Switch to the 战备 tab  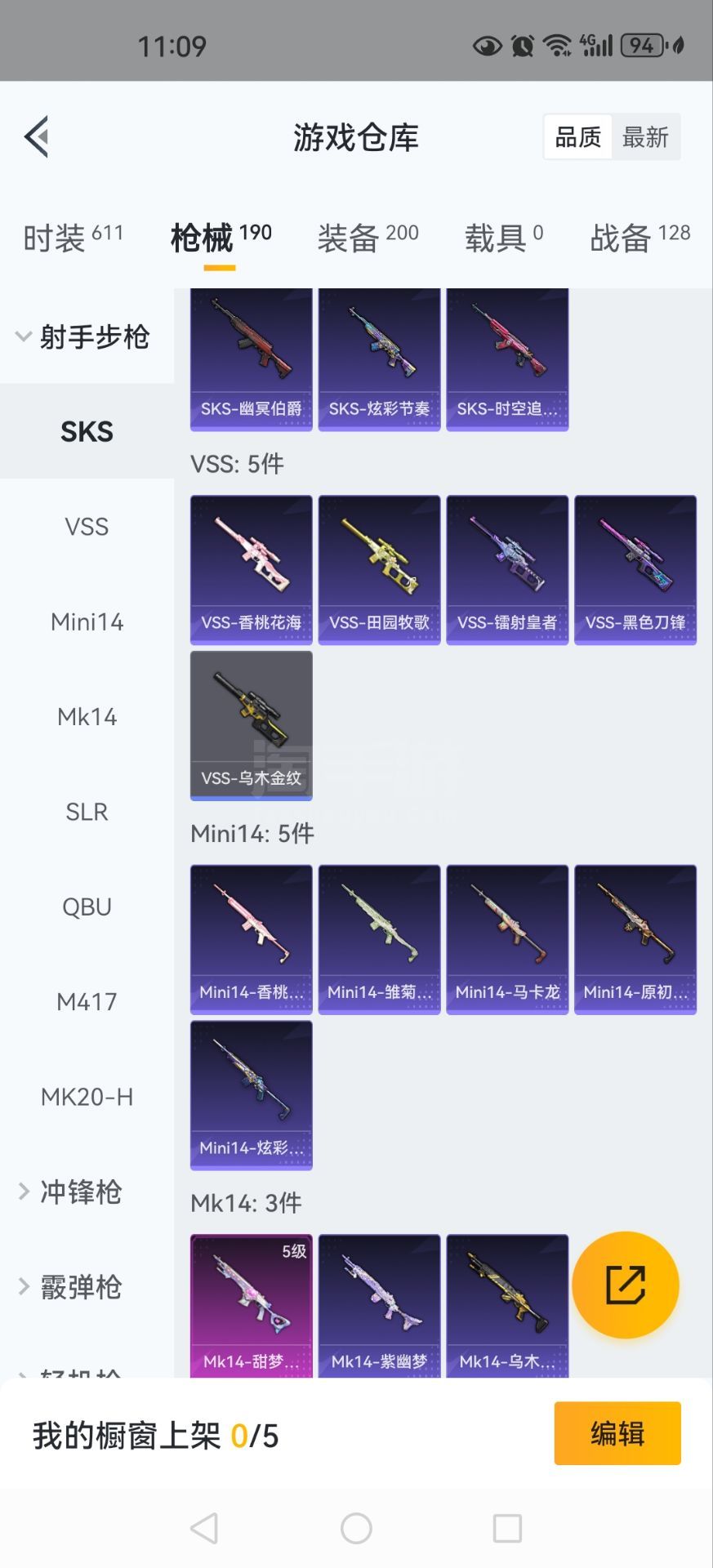[x=640, y=238]
